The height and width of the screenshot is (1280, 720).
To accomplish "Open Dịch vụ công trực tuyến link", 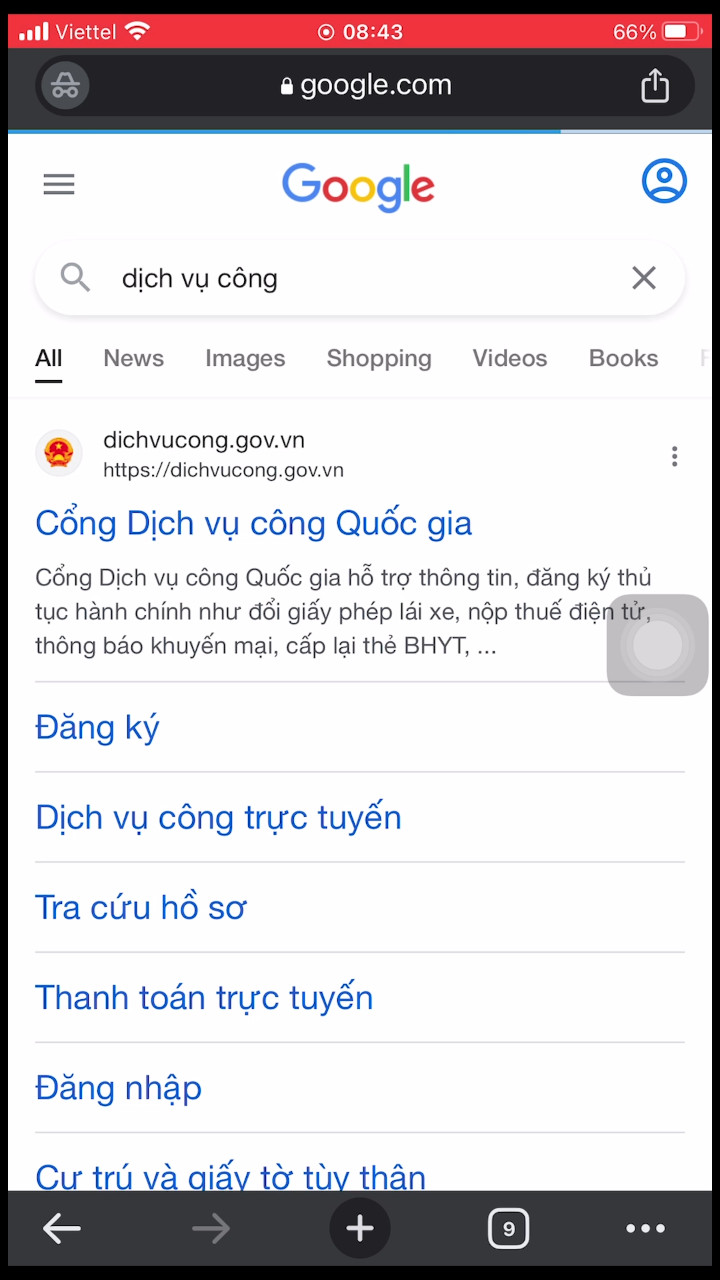I will pyautogui.click(x=218, y=817).
